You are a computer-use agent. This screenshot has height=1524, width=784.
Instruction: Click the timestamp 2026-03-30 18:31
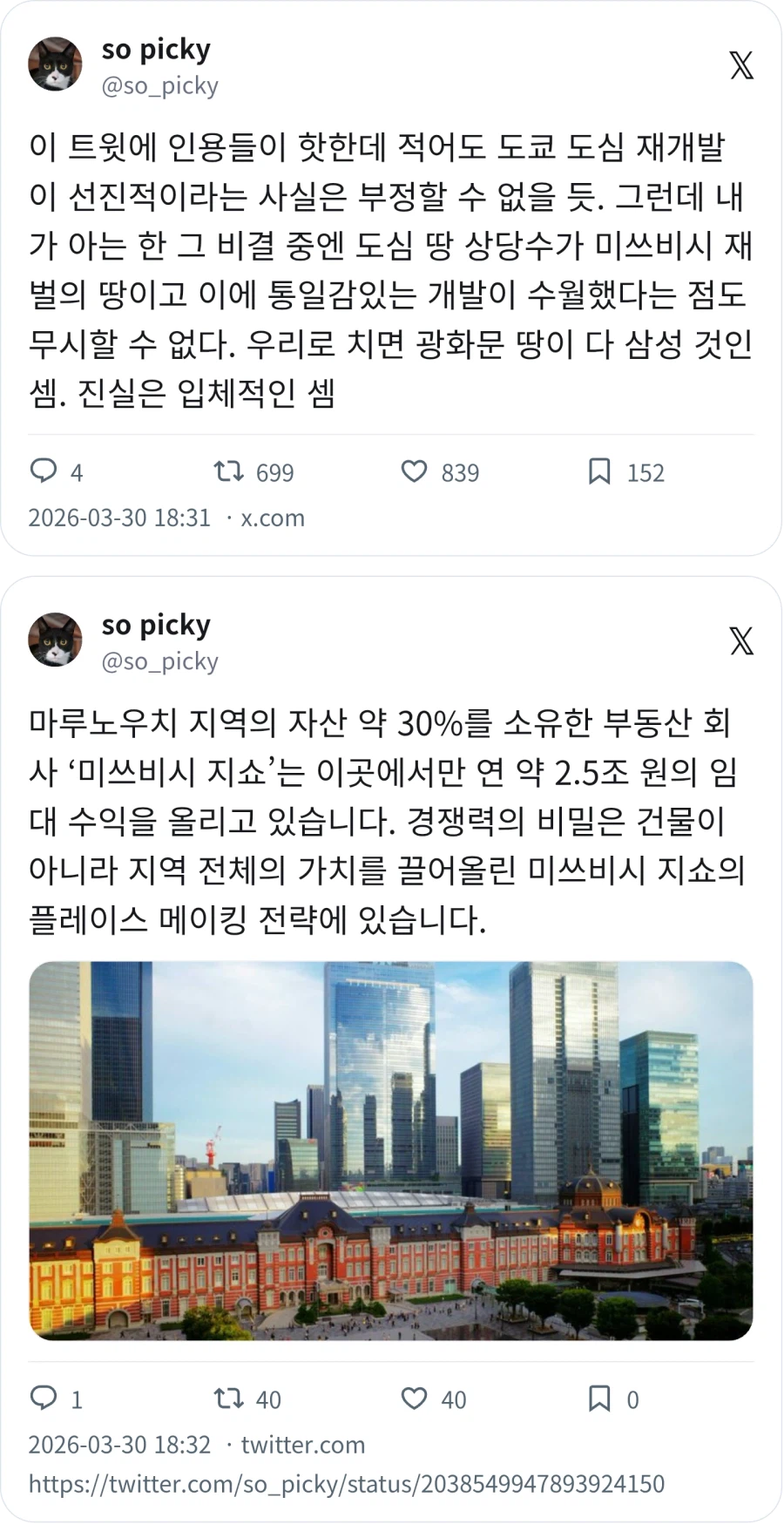tap(119, 518)
